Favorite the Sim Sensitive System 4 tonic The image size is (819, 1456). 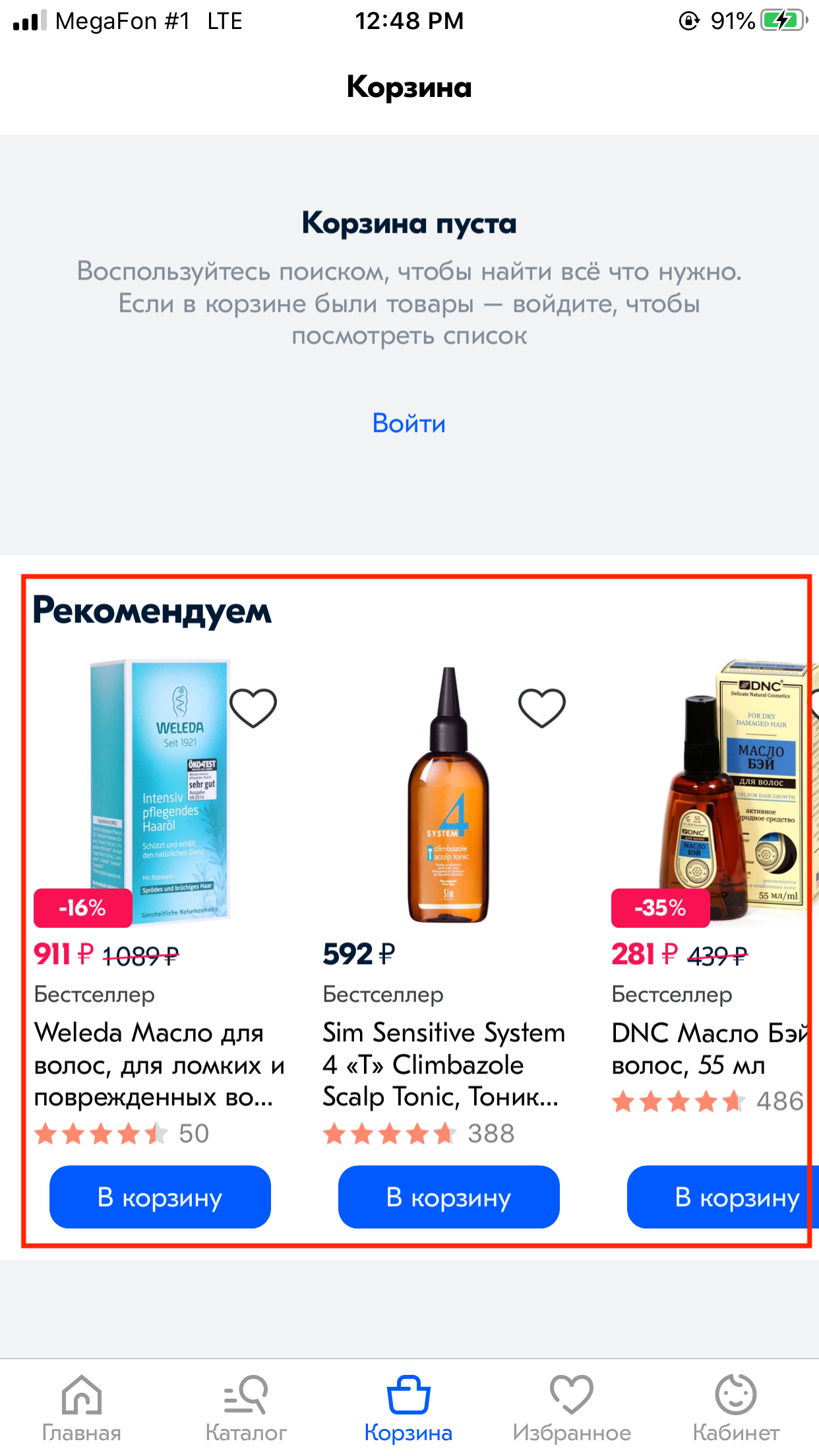pos(541,708)
